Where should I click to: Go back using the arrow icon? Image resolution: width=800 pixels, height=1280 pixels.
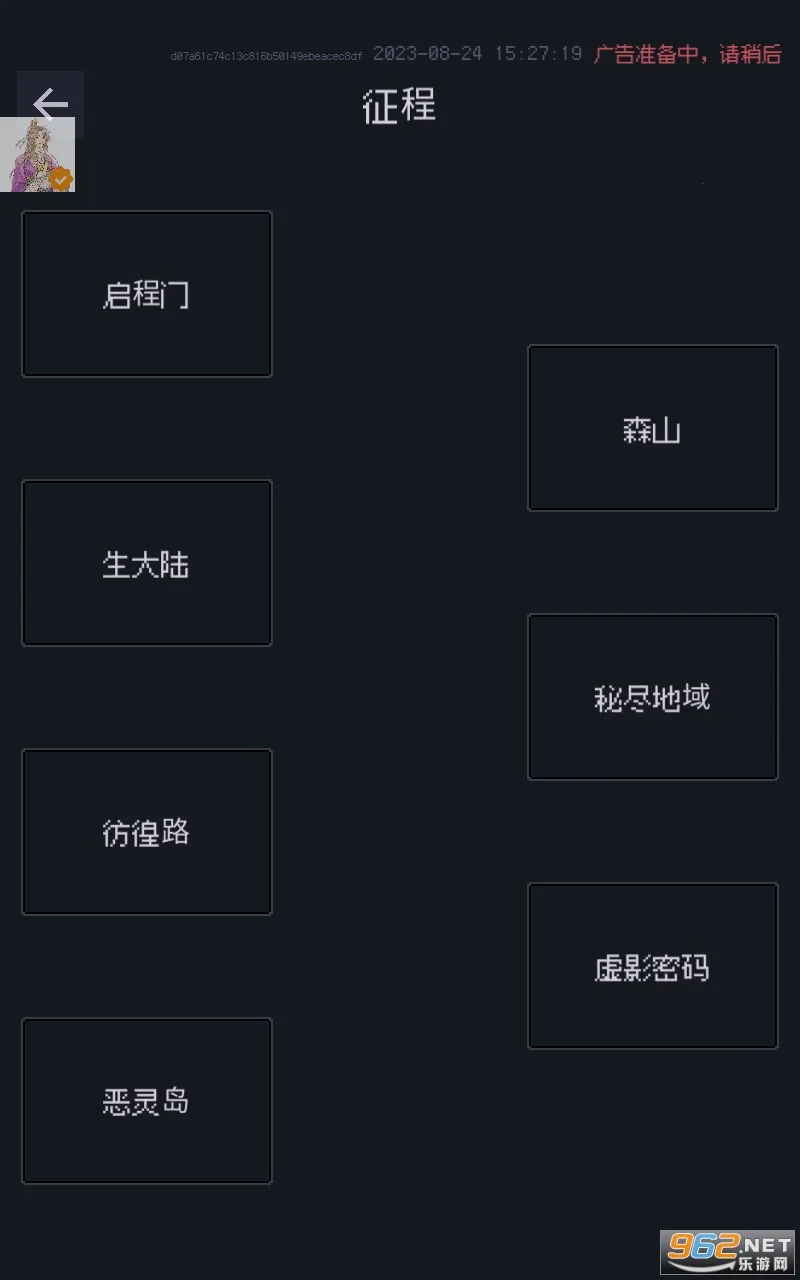coord(50,103)
